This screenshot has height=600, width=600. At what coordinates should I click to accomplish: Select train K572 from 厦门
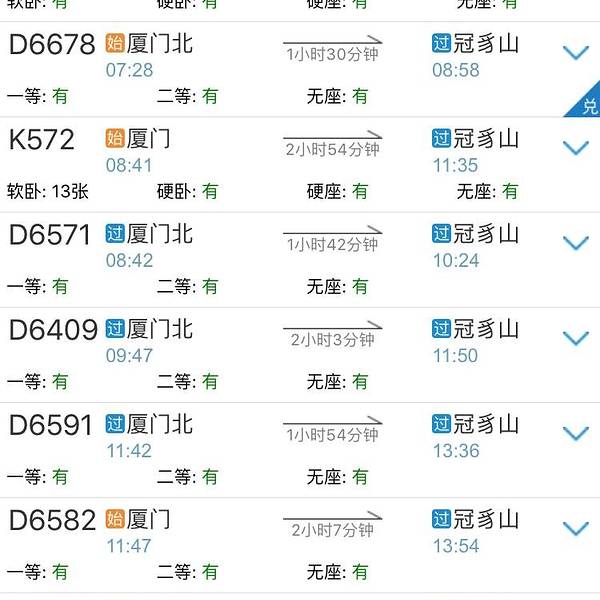coord(42,140)
